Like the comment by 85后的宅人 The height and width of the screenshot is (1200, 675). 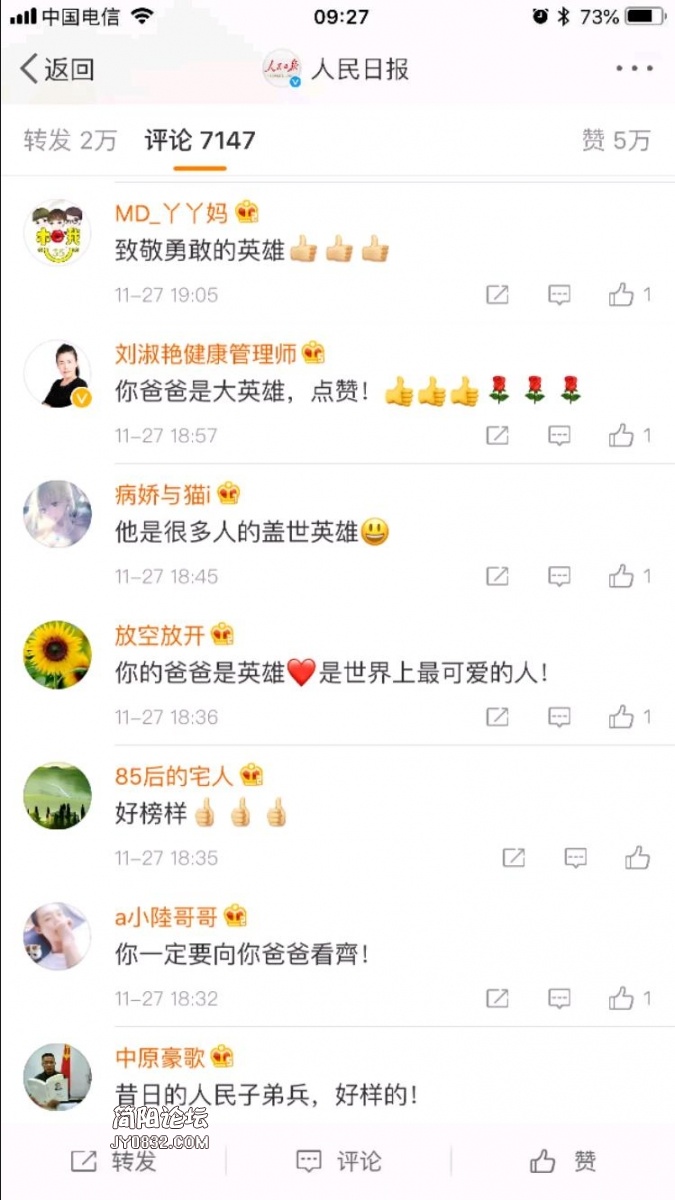pos(637,858)
